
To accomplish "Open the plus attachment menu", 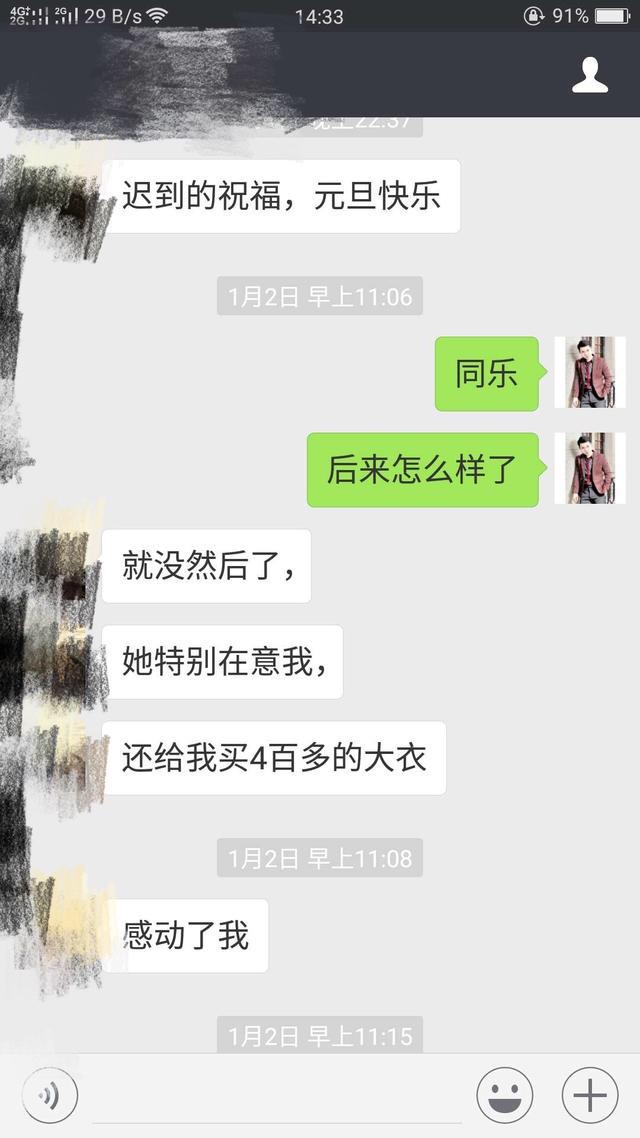I will pos(590,1097).
